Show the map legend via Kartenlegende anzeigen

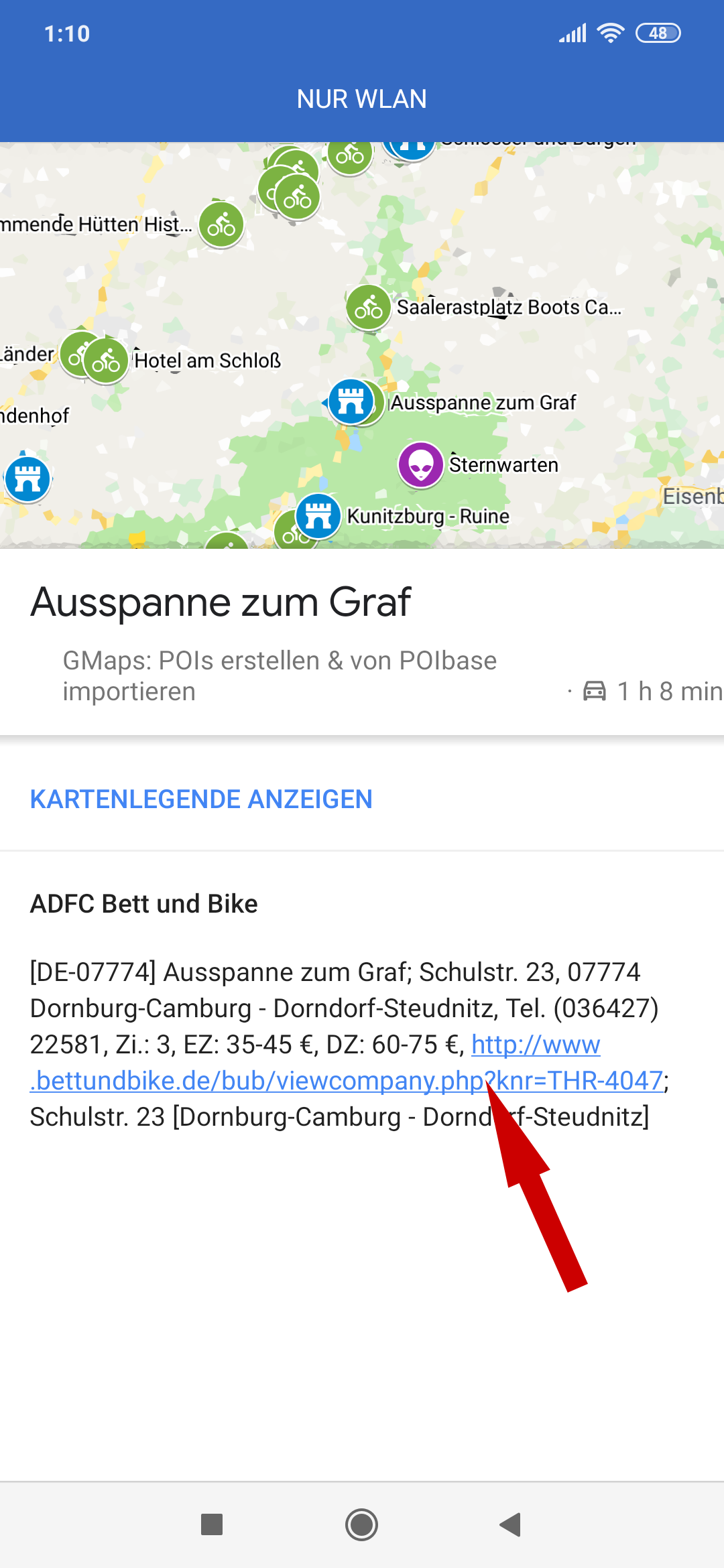point(201,799)
